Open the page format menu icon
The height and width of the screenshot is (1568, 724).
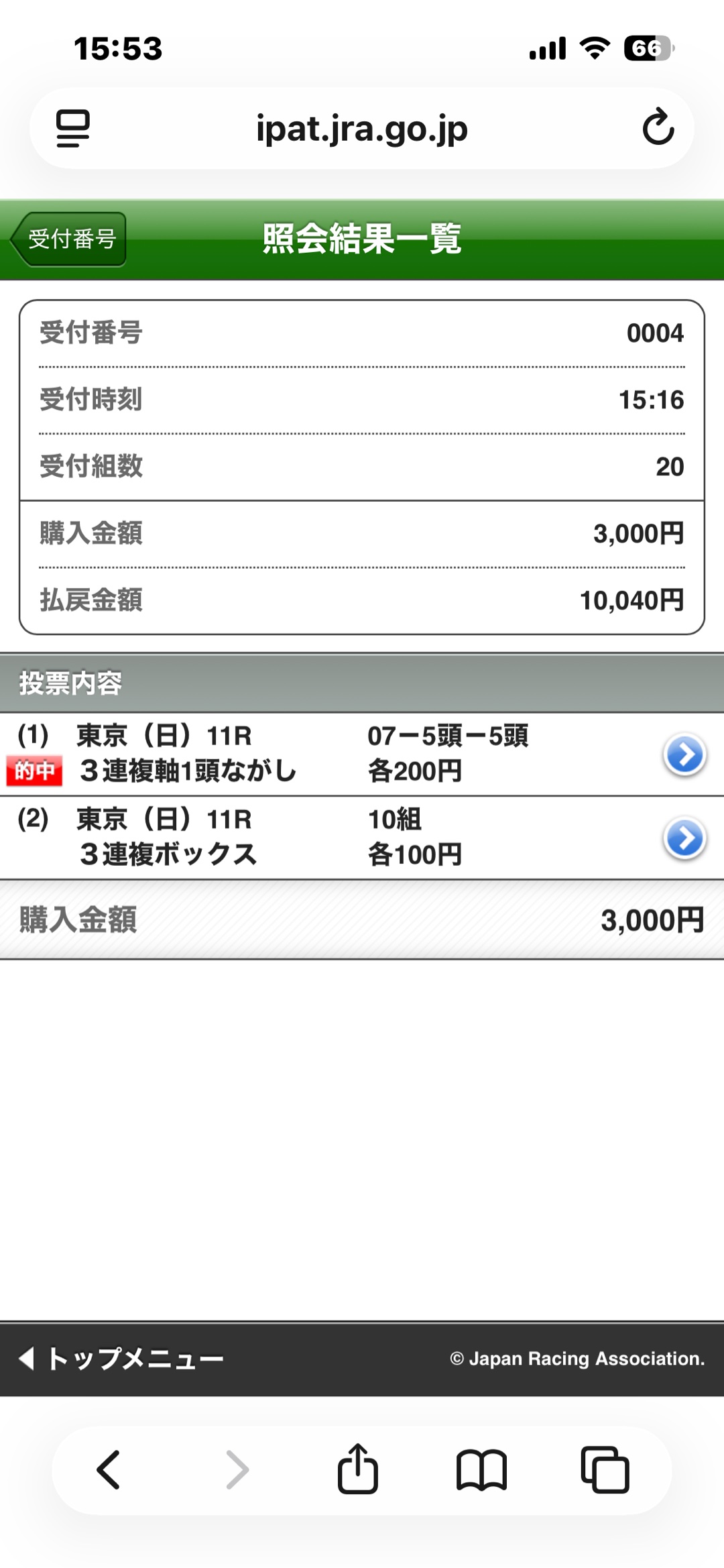[x=73, y=128]
